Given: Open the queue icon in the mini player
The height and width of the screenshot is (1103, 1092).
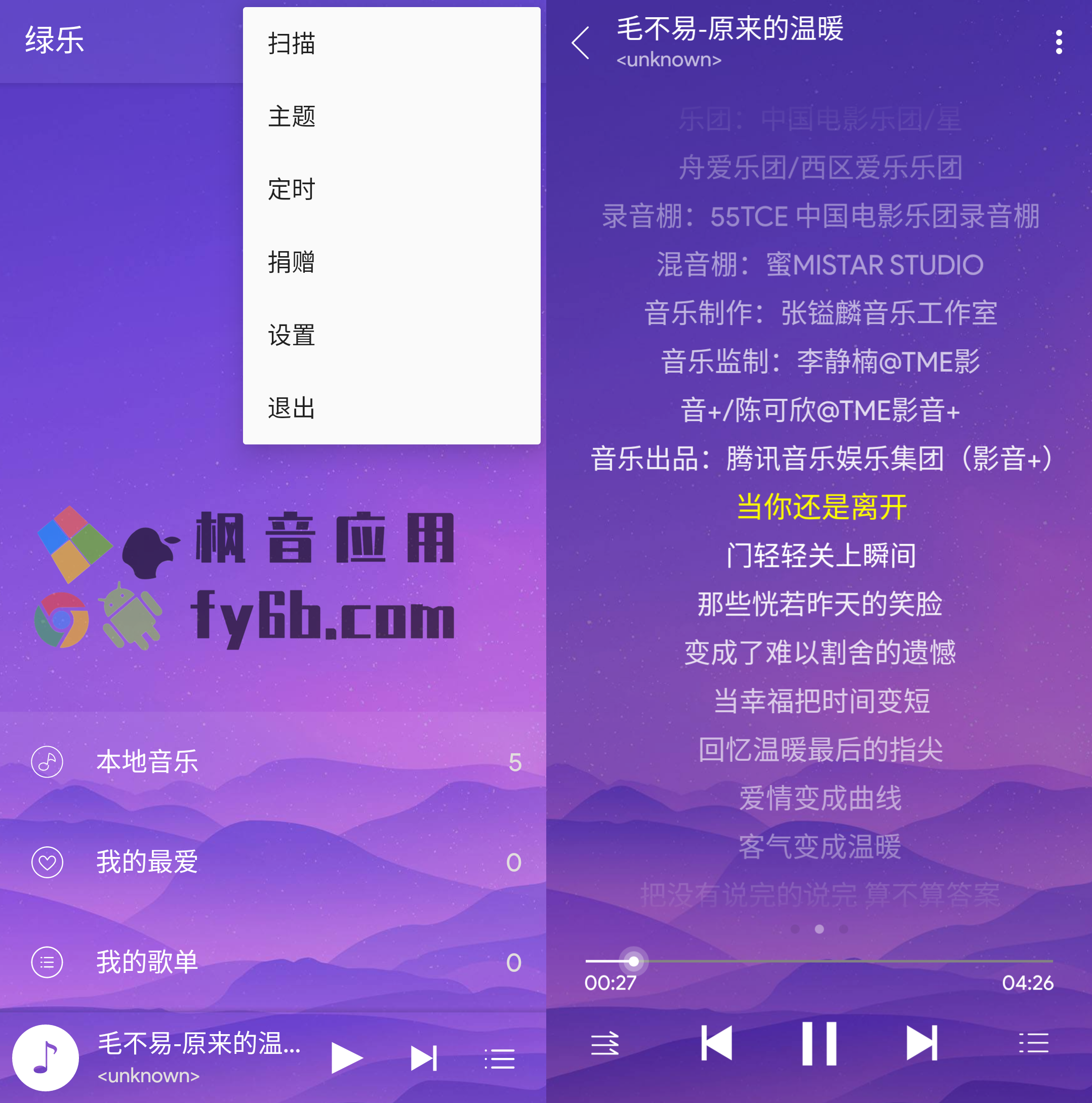Looking at the screenshot, I should [500, 1058].
